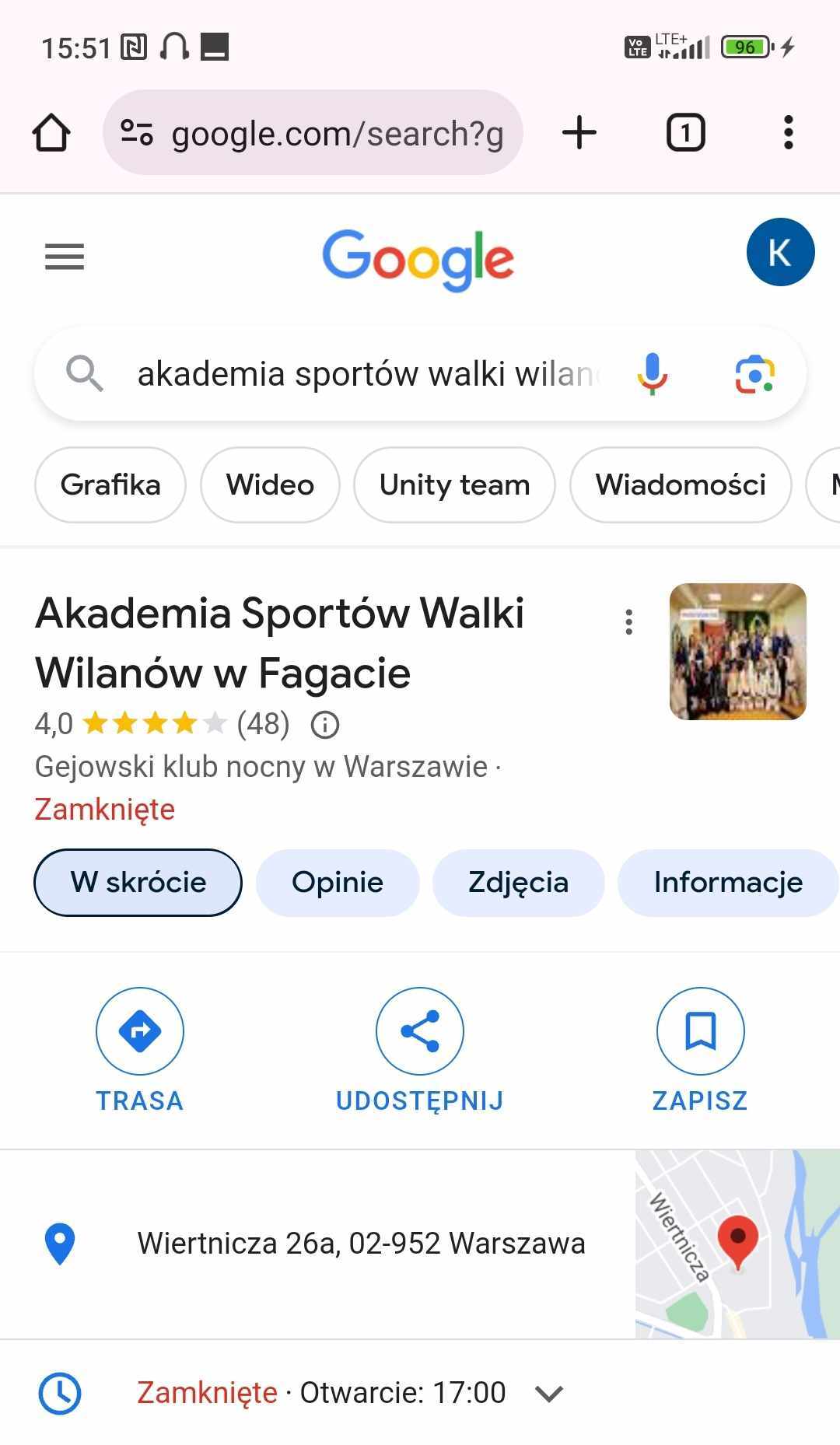The height and width of the screenshot is (1445, 840).
Task: Search by image with Google Lens
Action: tap(754, 374)
